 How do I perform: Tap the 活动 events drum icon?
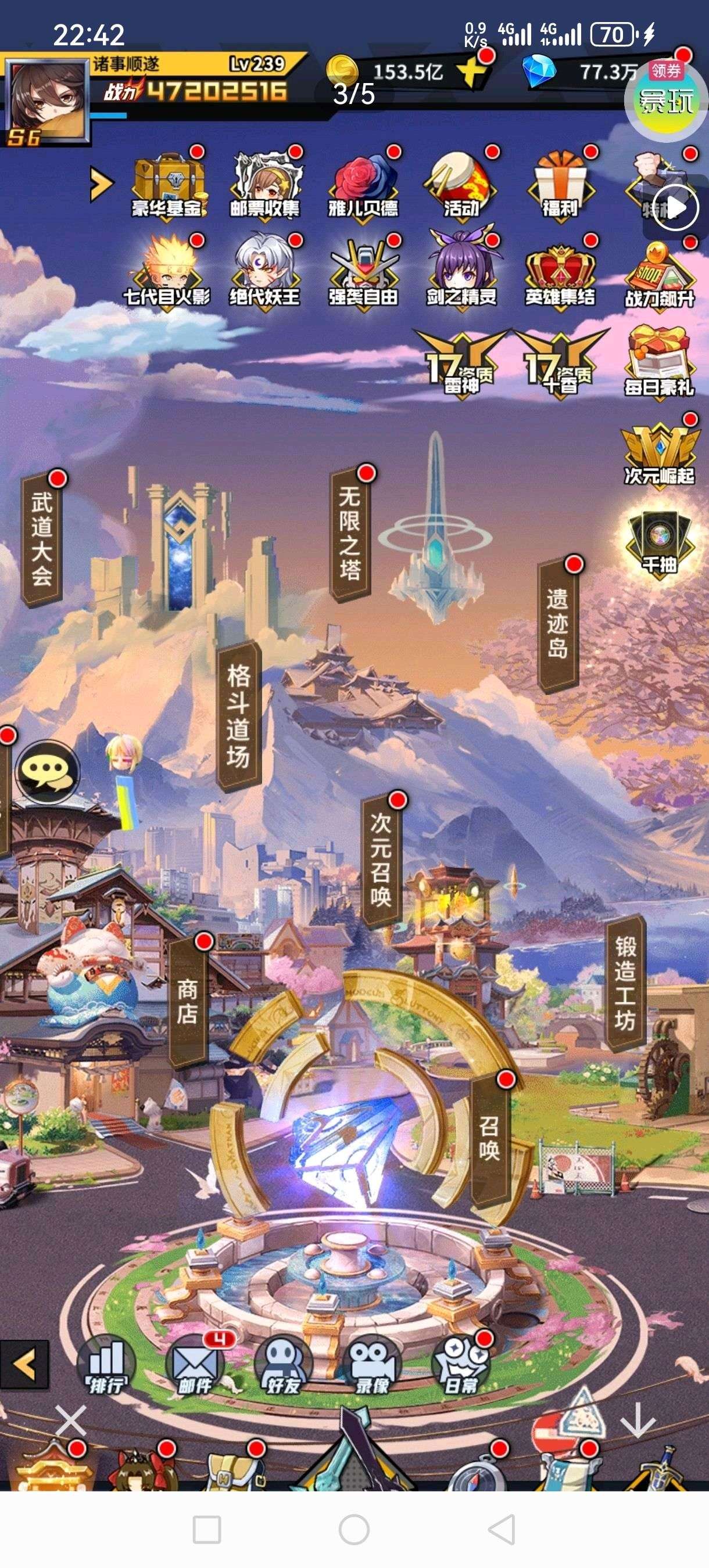(461, 186)
